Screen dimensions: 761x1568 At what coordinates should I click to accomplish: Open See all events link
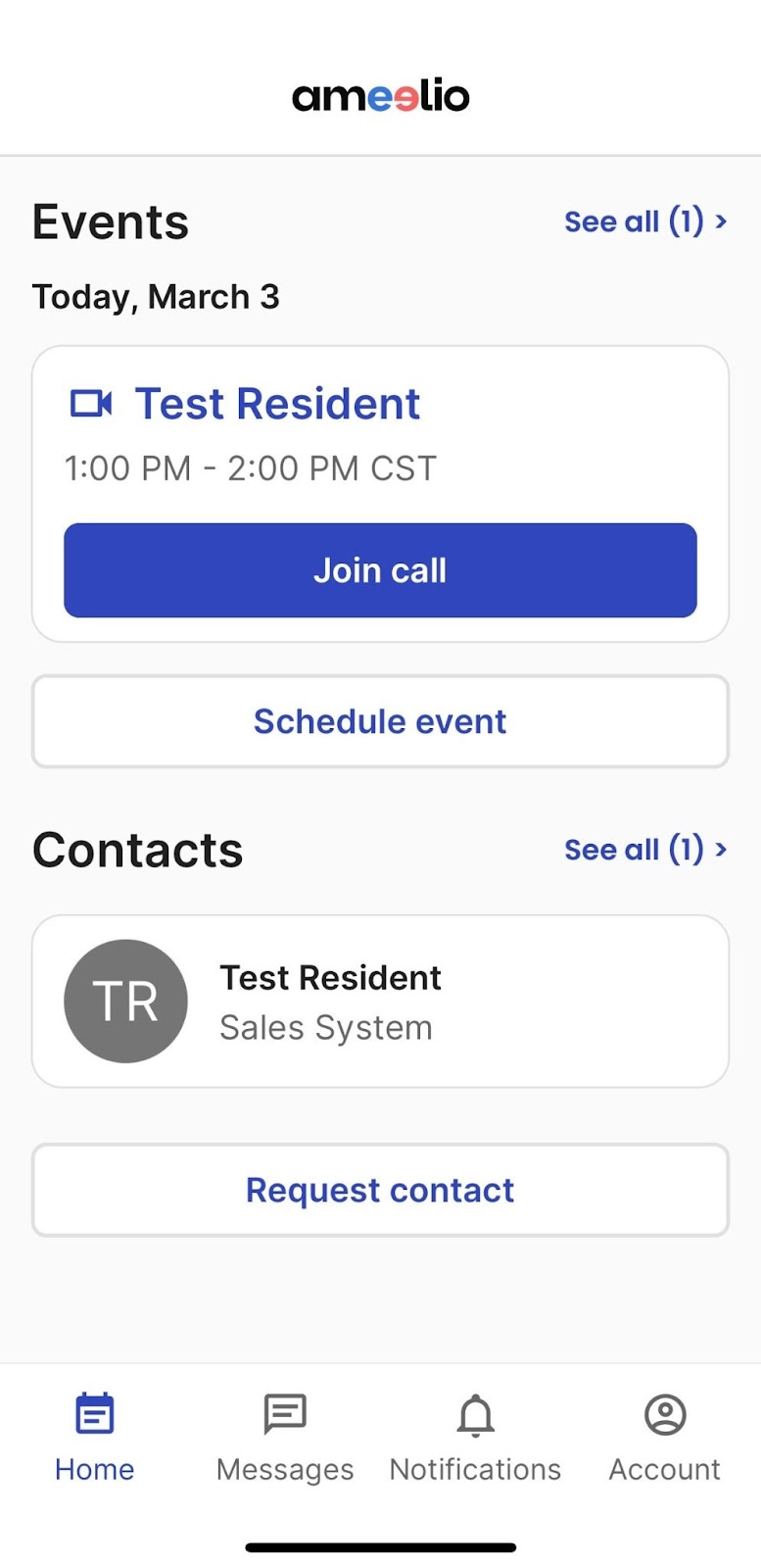tap(645, 221)
